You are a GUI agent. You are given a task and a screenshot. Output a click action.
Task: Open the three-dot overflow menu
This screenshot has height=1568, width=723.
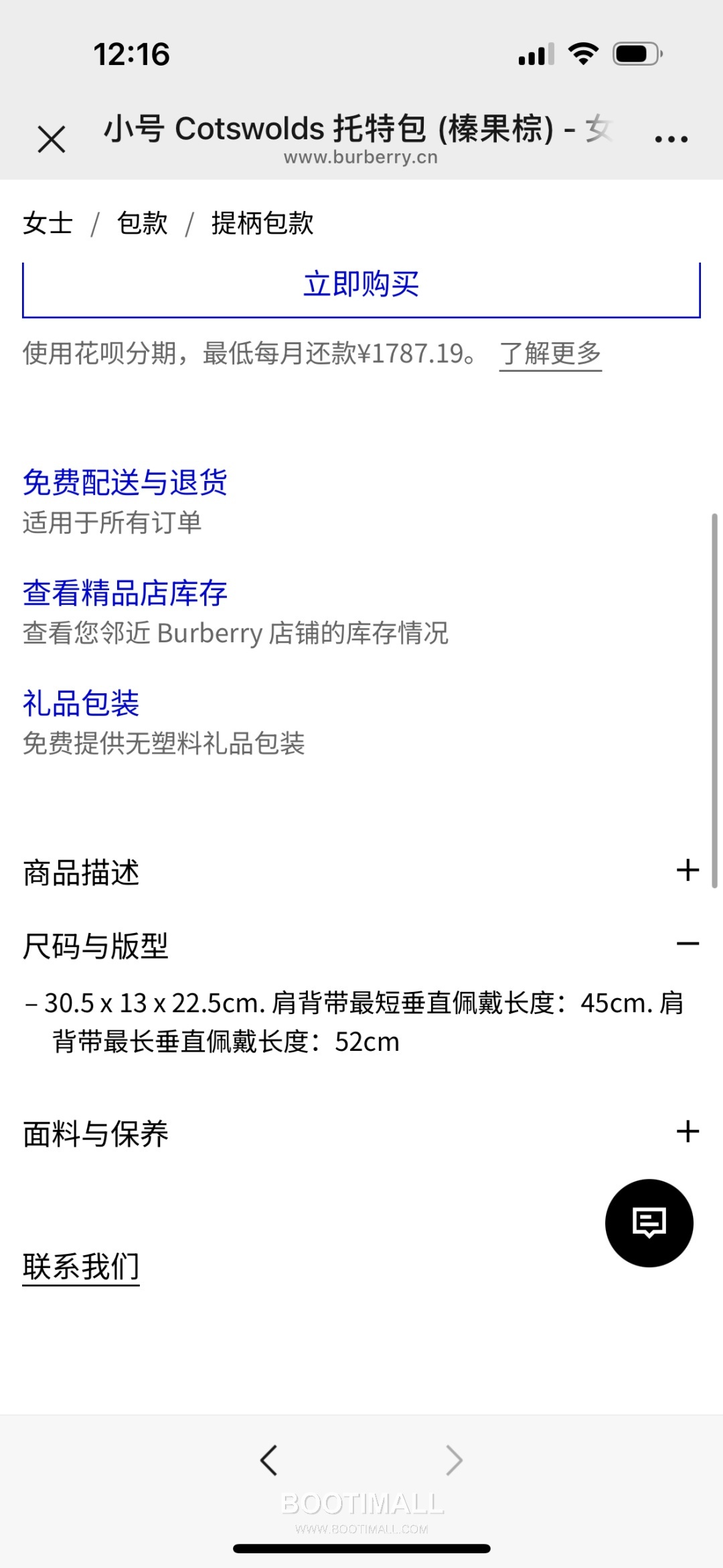tap(671, 139)
